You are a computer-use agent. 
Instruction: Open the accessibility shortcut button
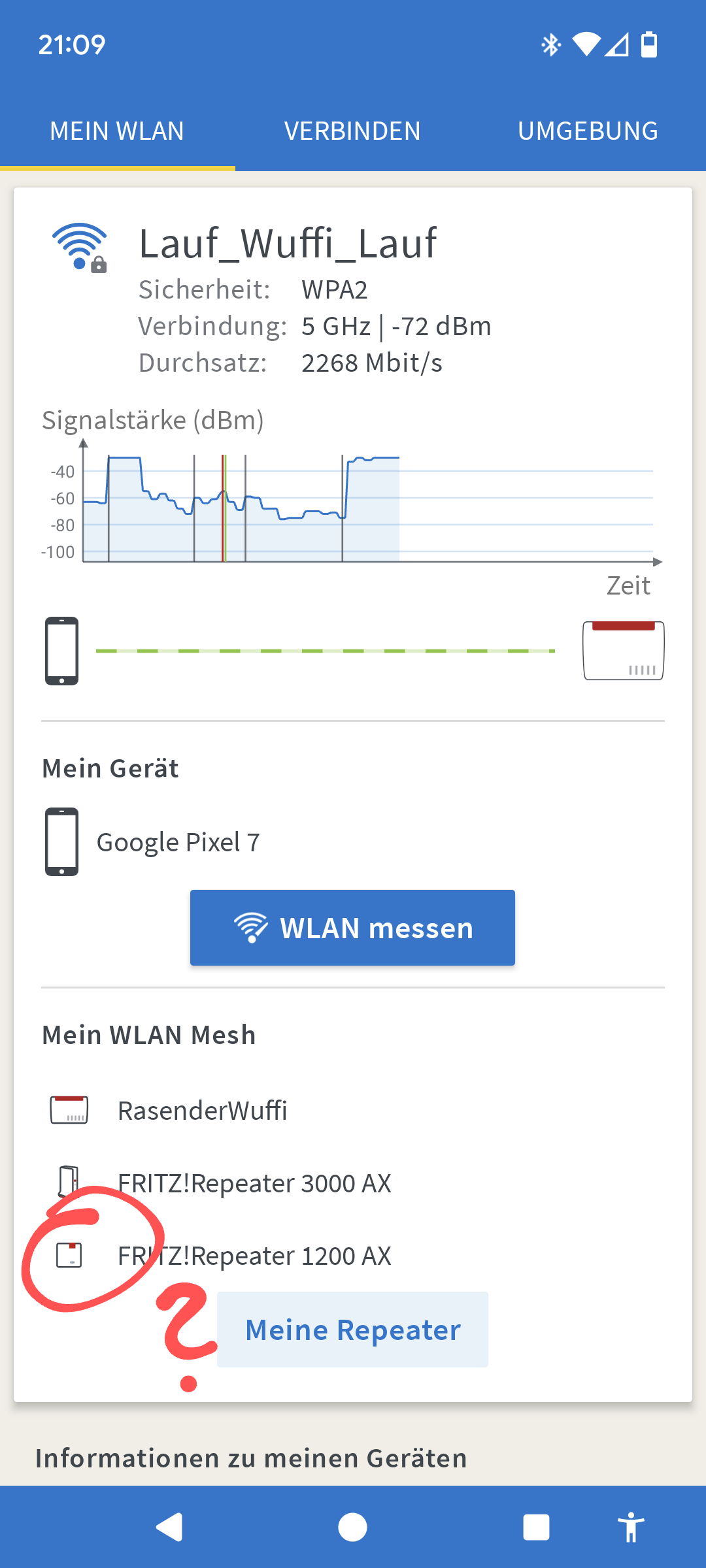[x=631, y=1527]
